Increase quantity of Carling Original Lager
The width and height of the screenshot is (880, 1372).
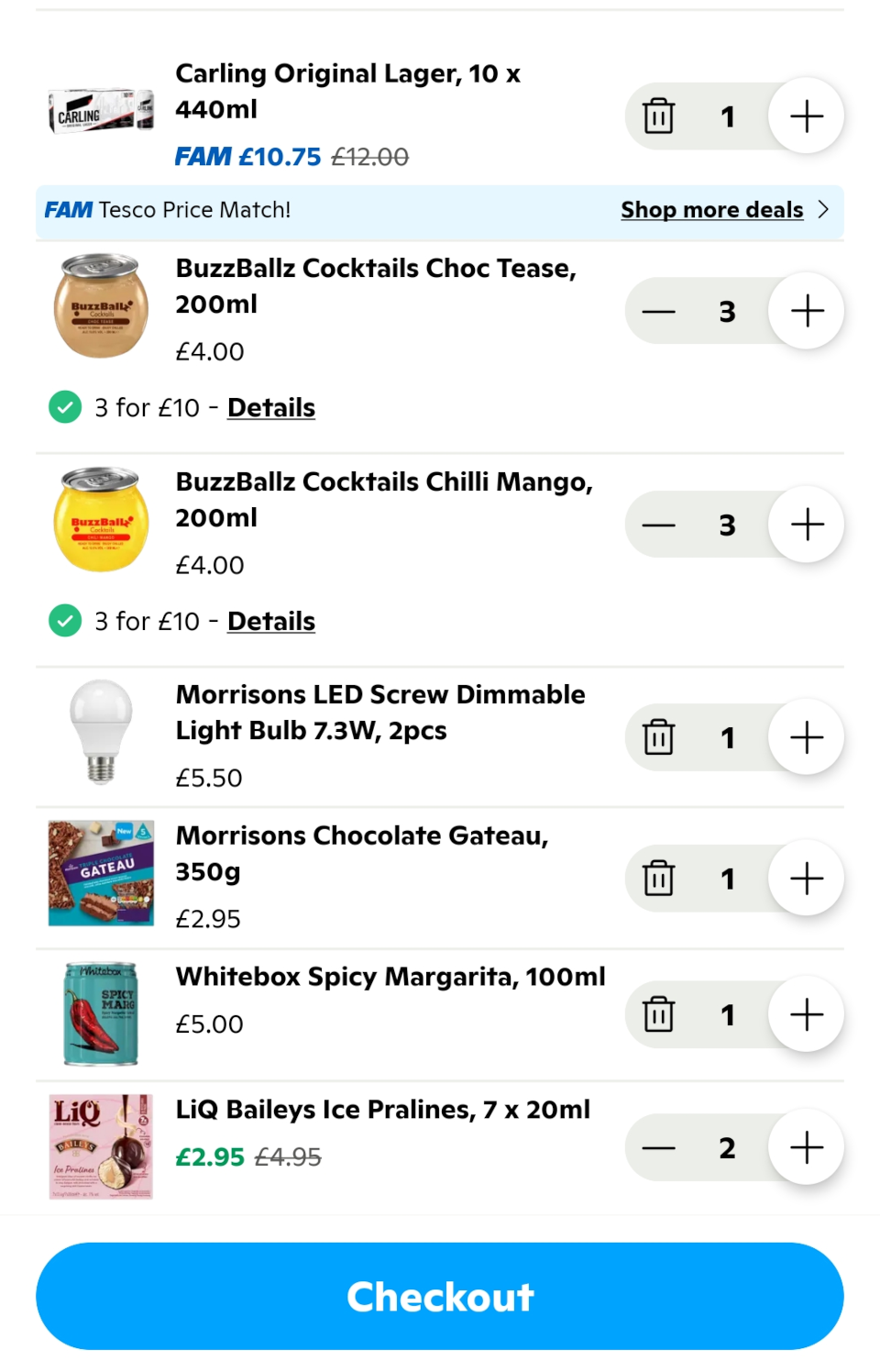point(807,116)
